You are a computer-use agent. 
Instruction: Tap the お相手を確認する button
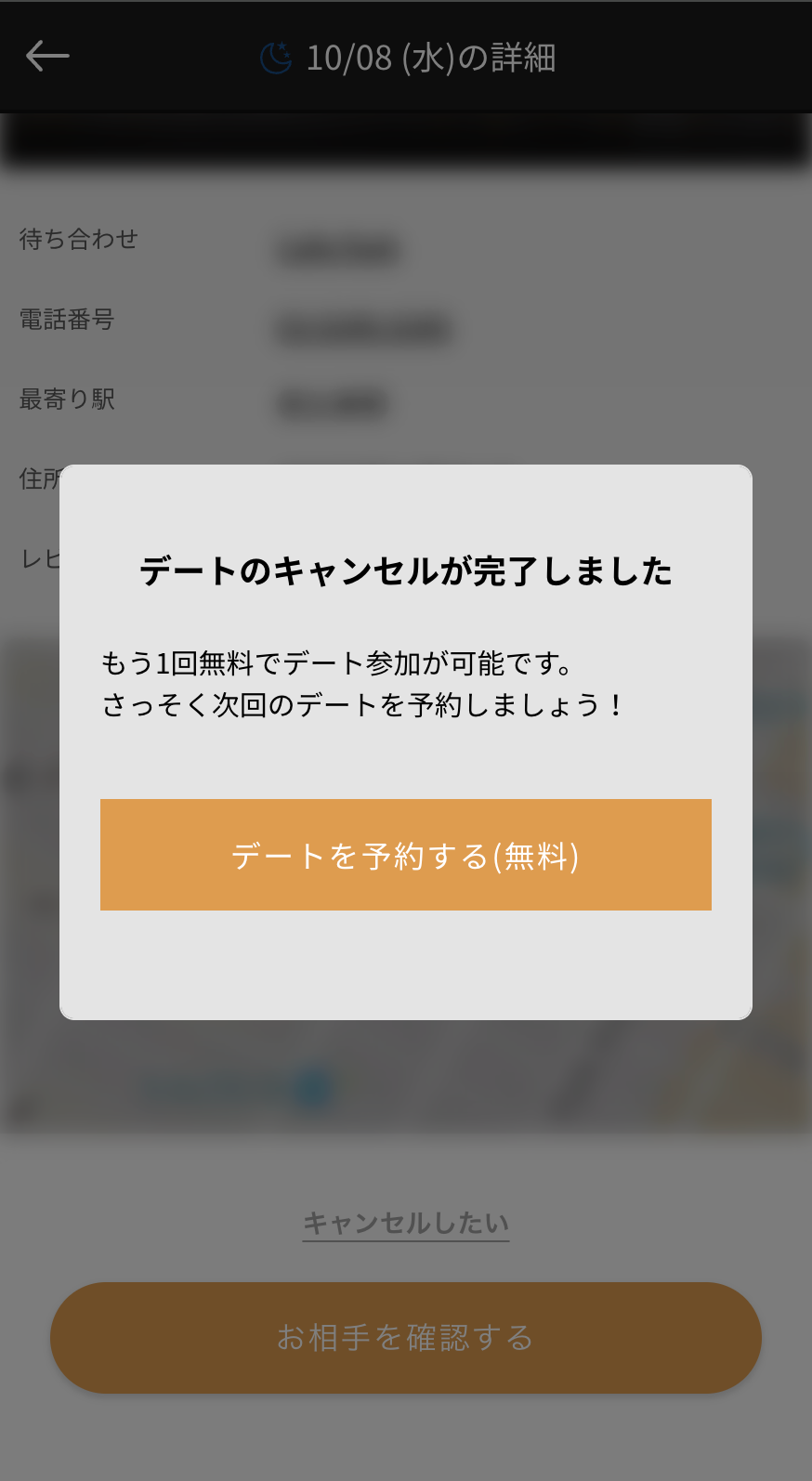406,1338
